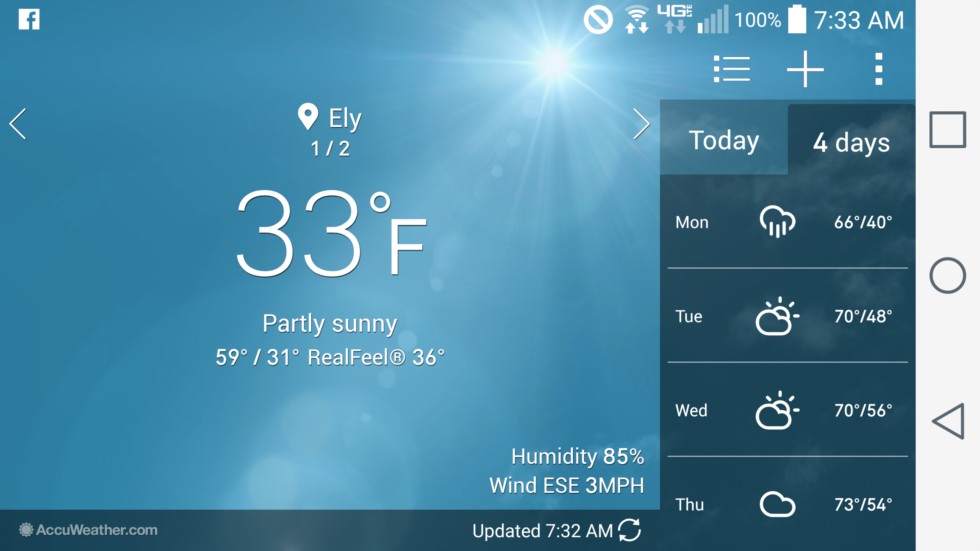The image size is (980, 551).
Task: Open the locations list icon
Action: click(732, 68)
